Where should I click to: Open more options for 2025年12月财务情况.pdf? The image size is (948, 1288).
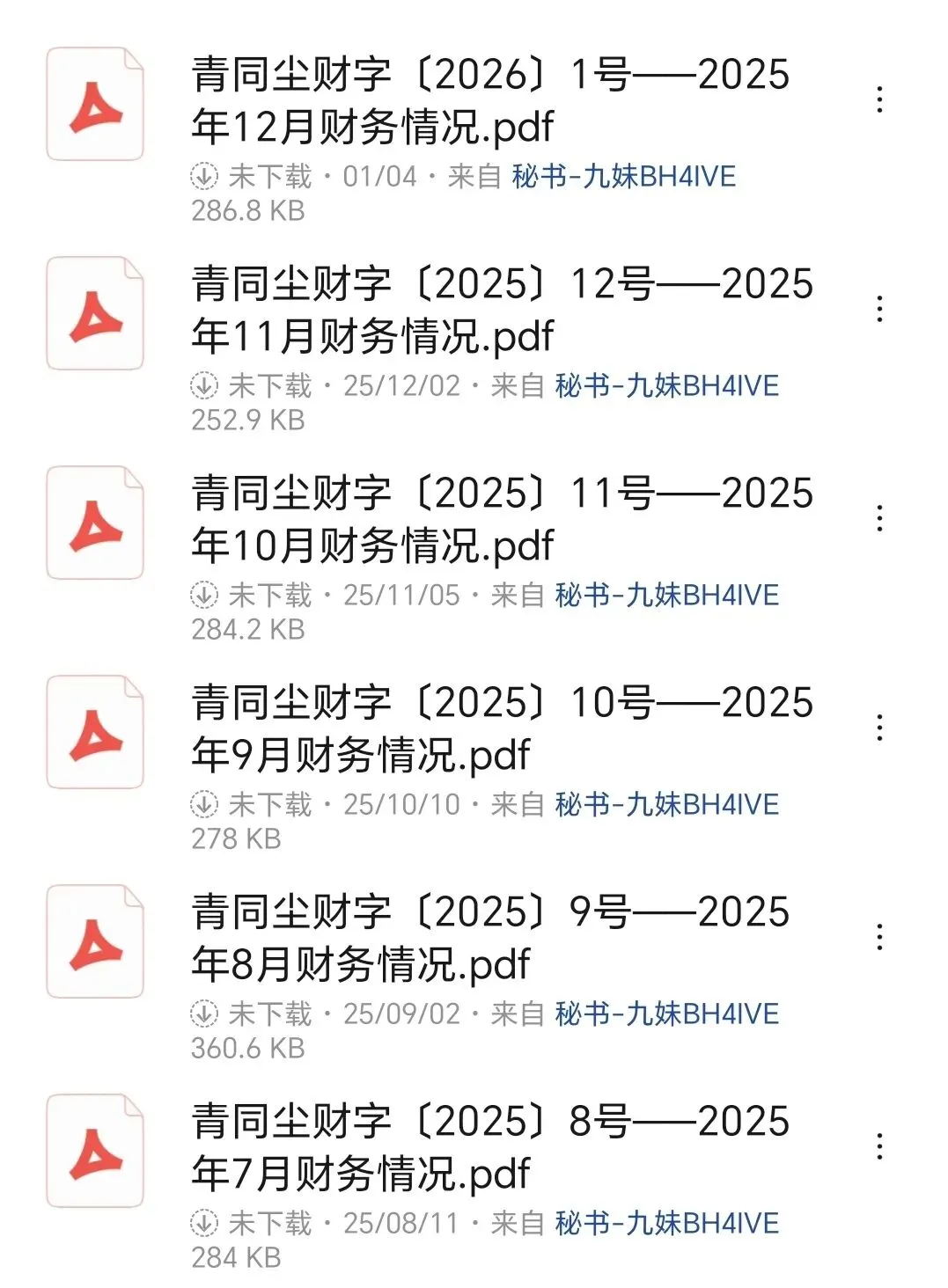[879, 100]
